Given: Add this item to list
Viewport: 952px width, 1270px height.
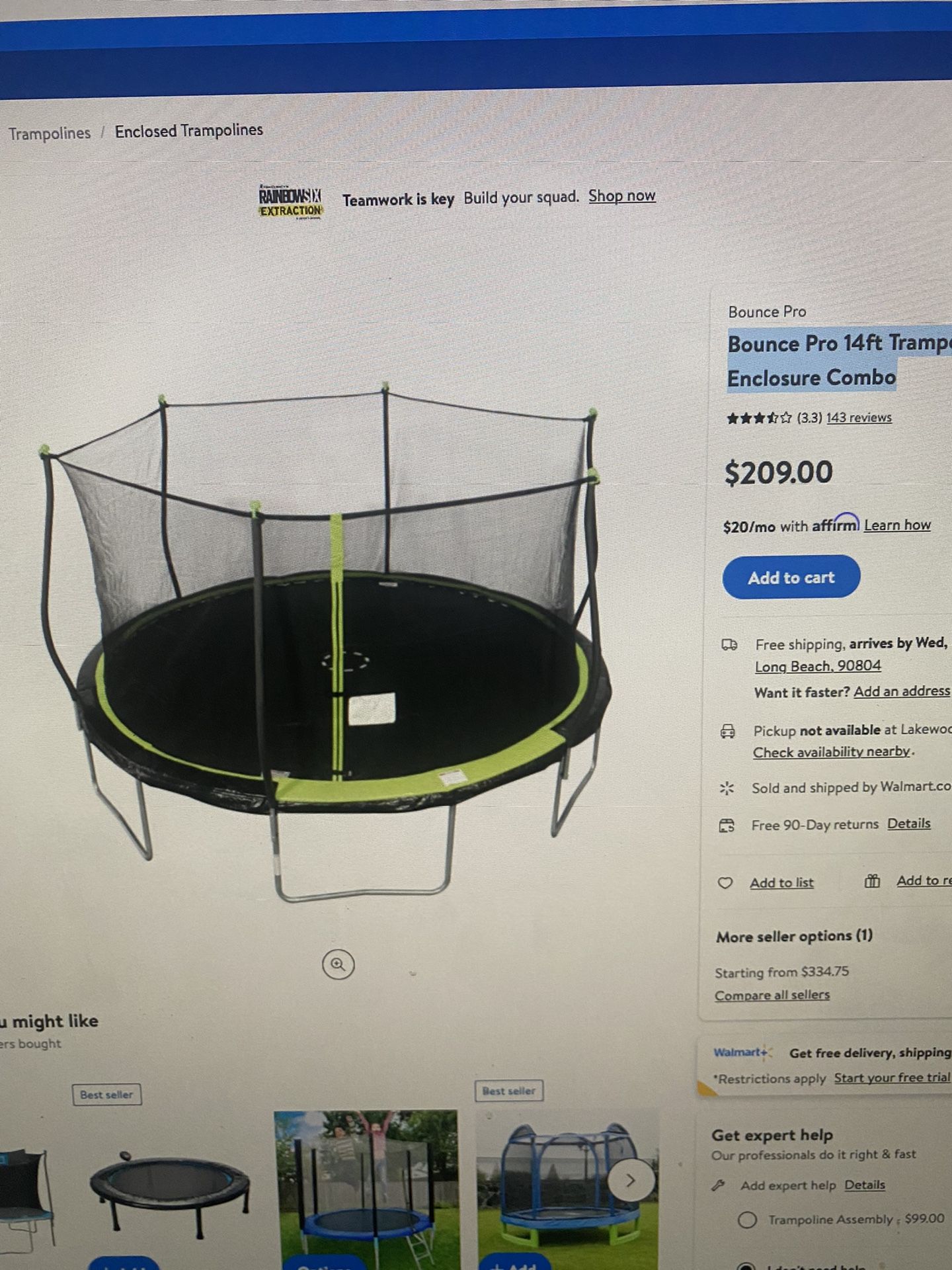Looking at the screenshot, I should (781, 882).
